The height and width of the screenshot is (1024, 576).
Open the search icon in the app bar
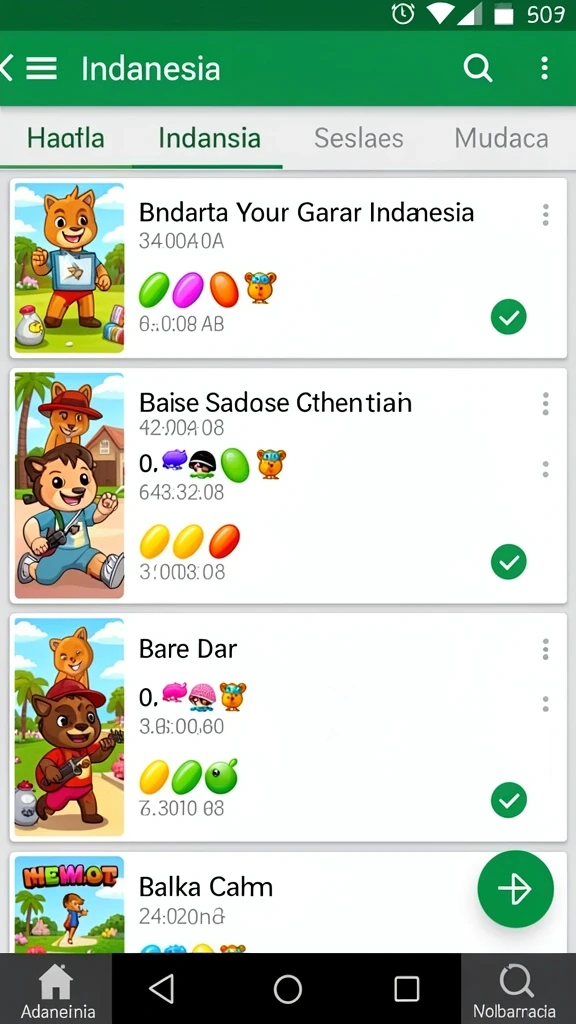(477, 68)
